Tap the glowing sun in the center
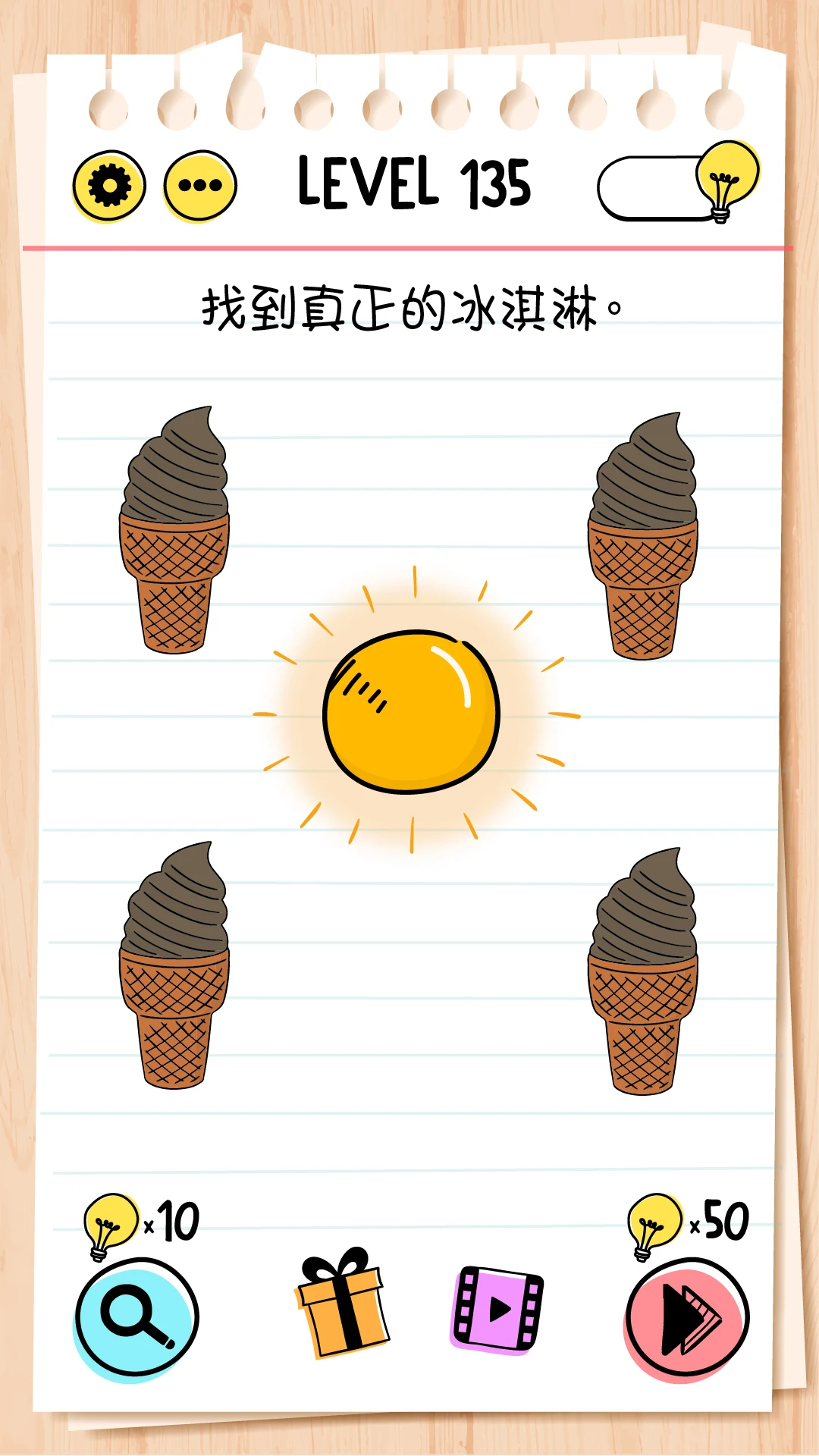Screen dimensions: 819x1456 tap(412, 713)
